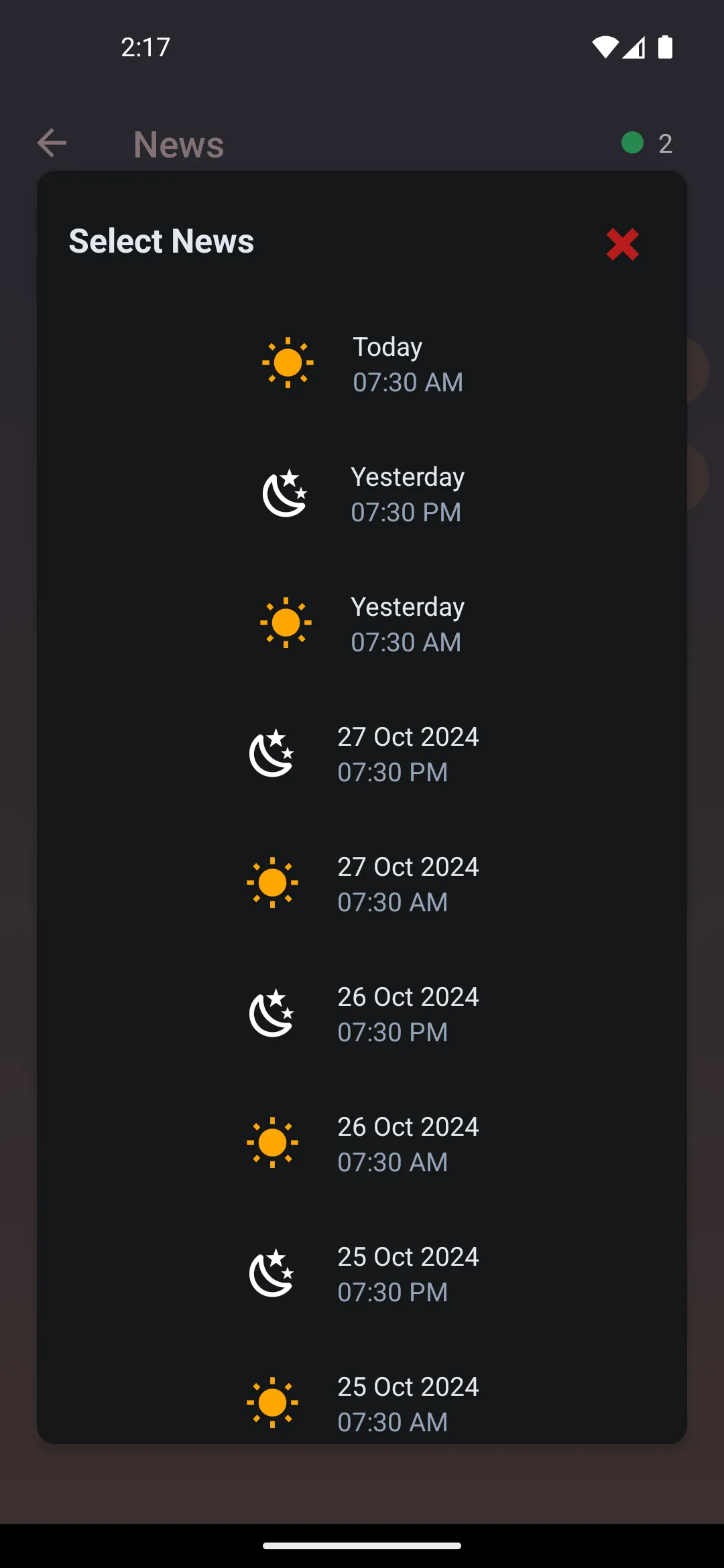Viewport: 724px width, 1568px height.
Task: Open Today's 07:30 AM news entry
Action: (408, 364)
